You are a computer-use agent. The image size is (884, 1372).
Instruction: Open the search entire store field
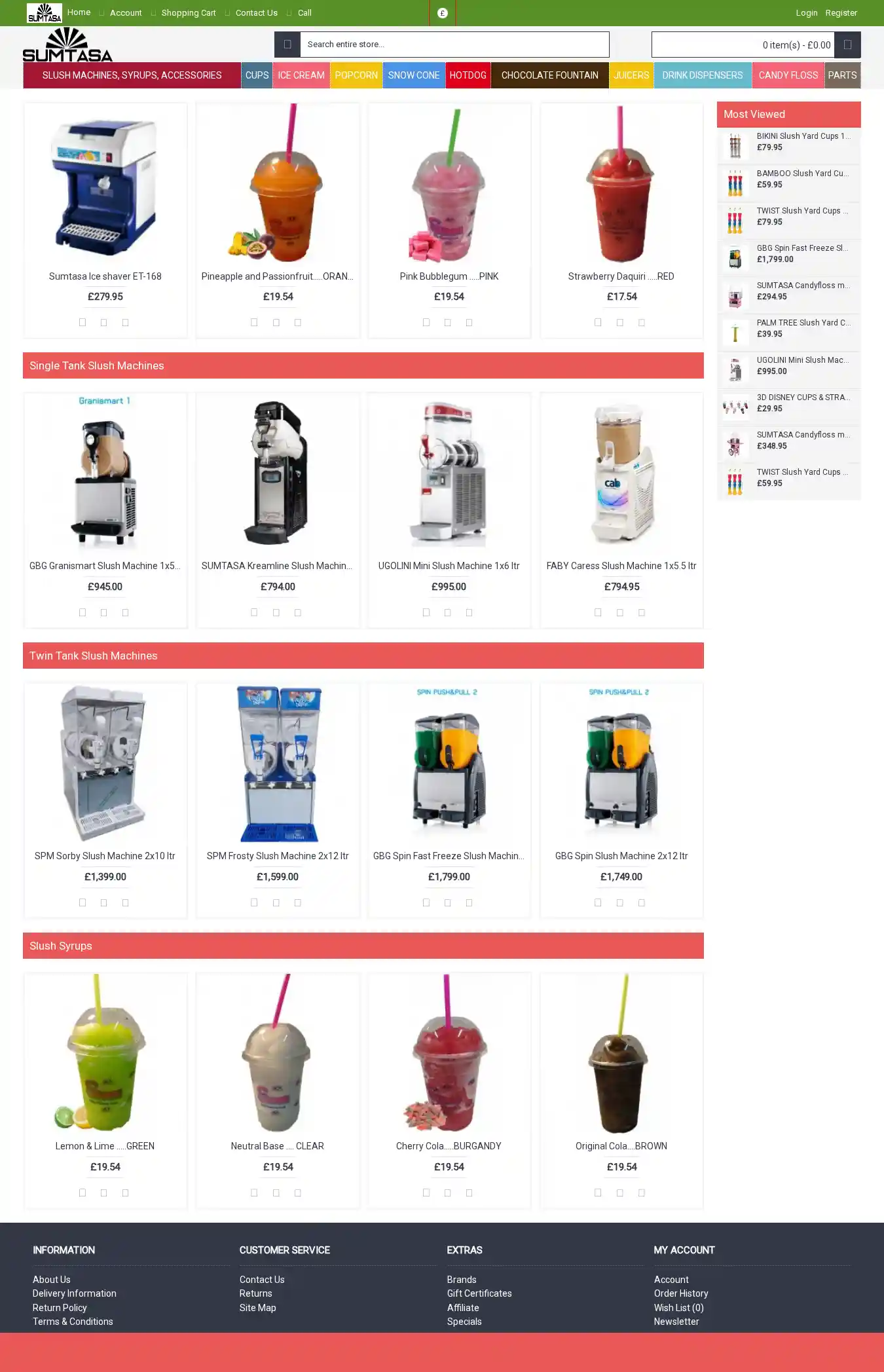coord(454,45)
